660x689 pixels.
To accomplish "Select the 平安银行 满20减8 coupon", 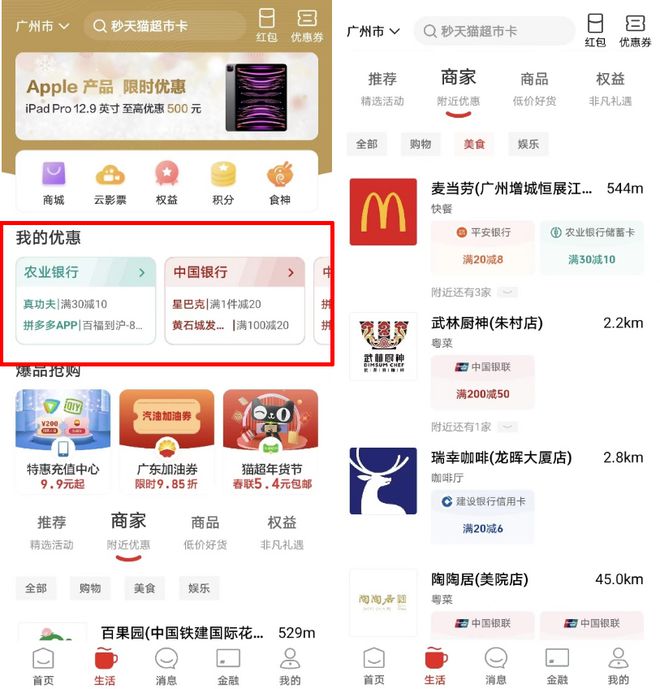I will point(480,246).
